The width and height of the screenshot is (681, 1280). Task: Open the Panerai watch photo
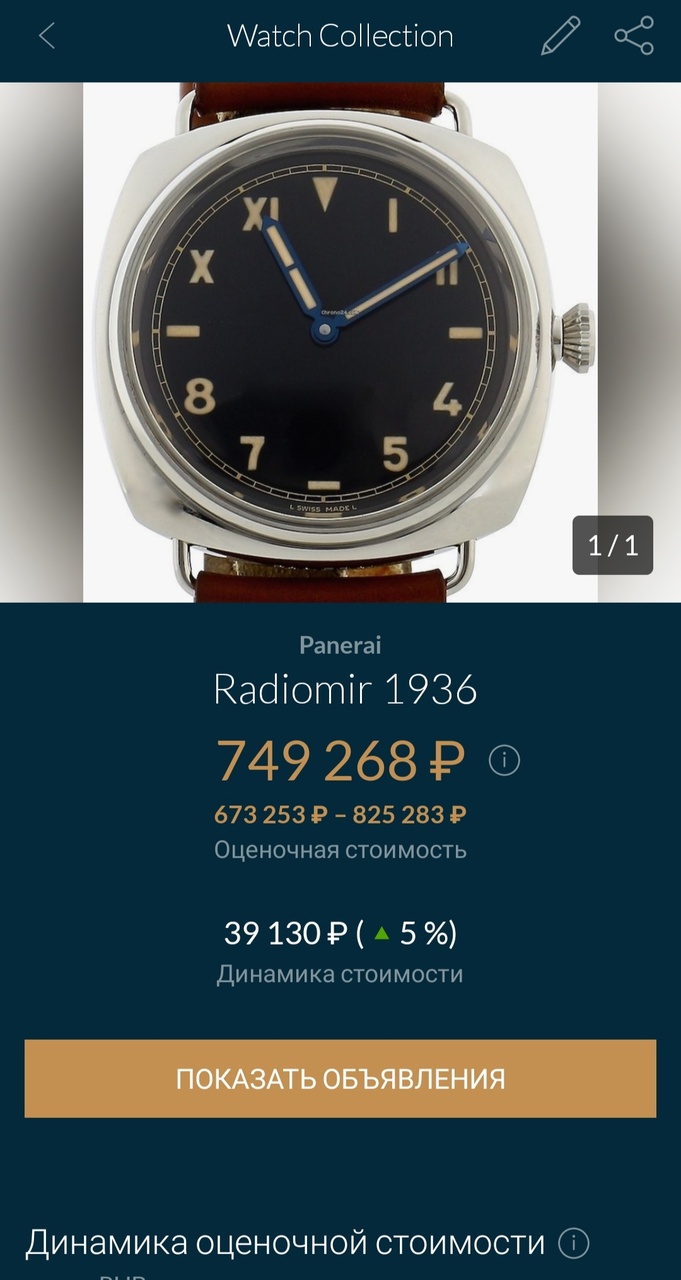[x=340, y=342]
